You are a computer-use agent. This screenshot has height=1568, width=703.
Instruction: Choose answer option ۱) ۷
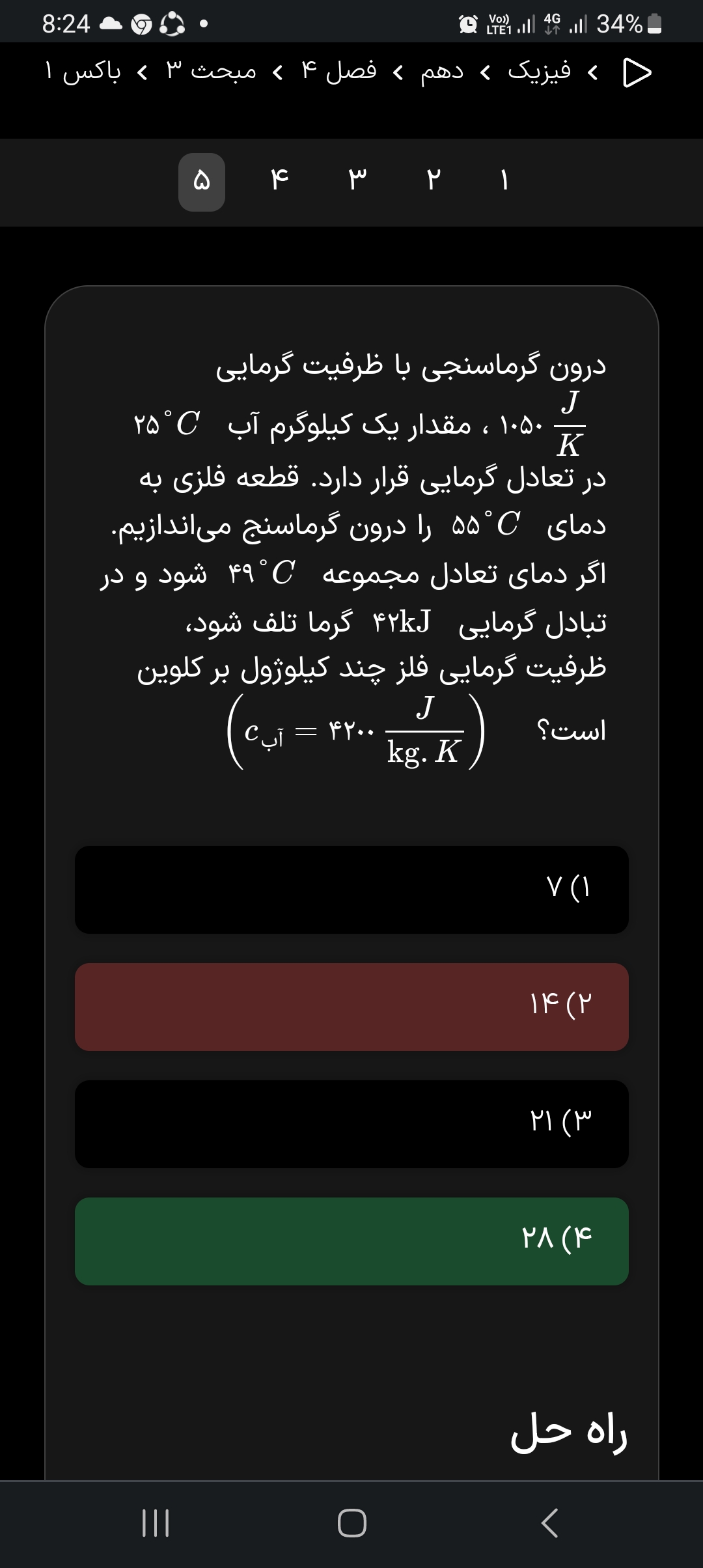point(351,889)
